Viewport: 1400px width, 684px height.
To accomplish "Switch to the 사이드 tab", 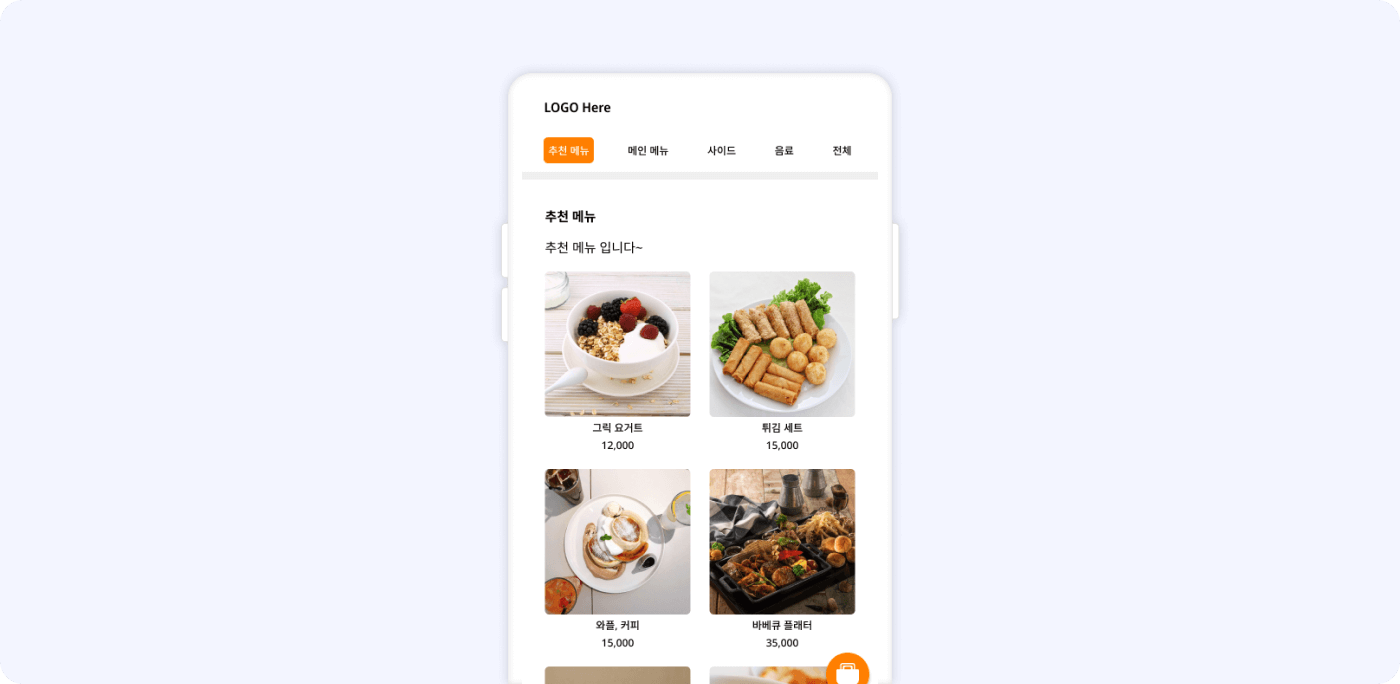I will click(721, 151).
